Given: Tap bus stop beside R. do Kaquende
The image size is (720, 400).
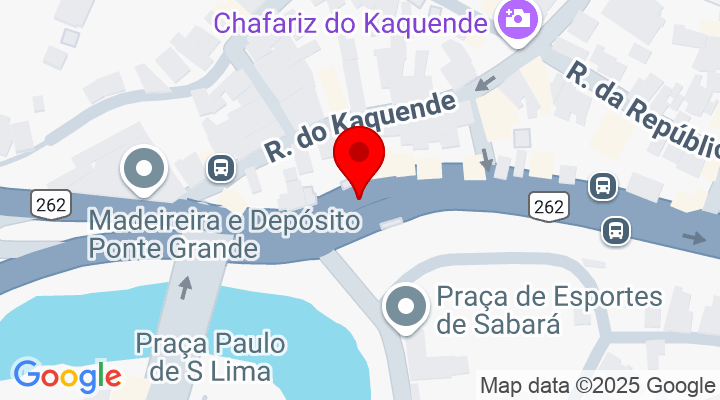Looking at the screenshot, I should [x=221, y=167].
